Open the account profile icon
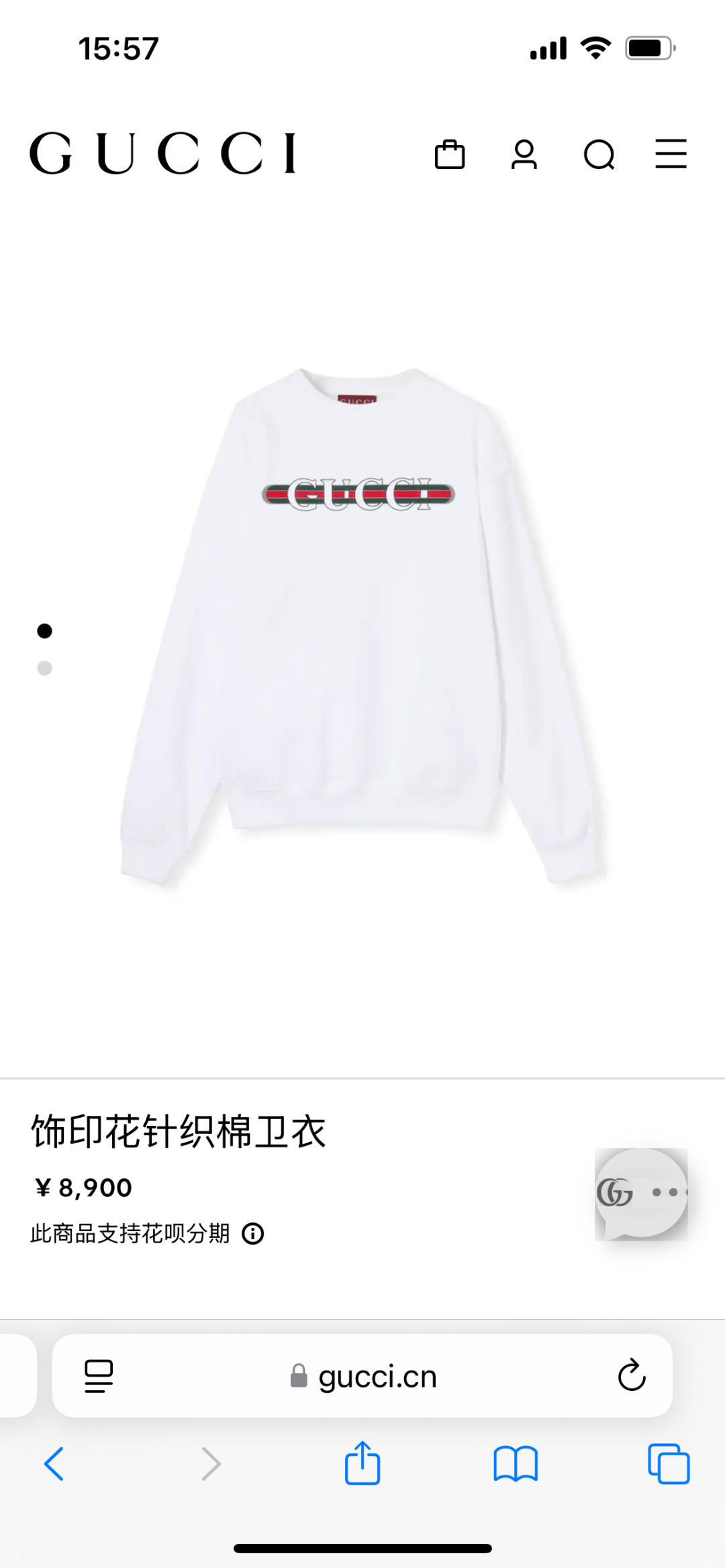This screenshot has width=725, height=1568. (524, 154)
